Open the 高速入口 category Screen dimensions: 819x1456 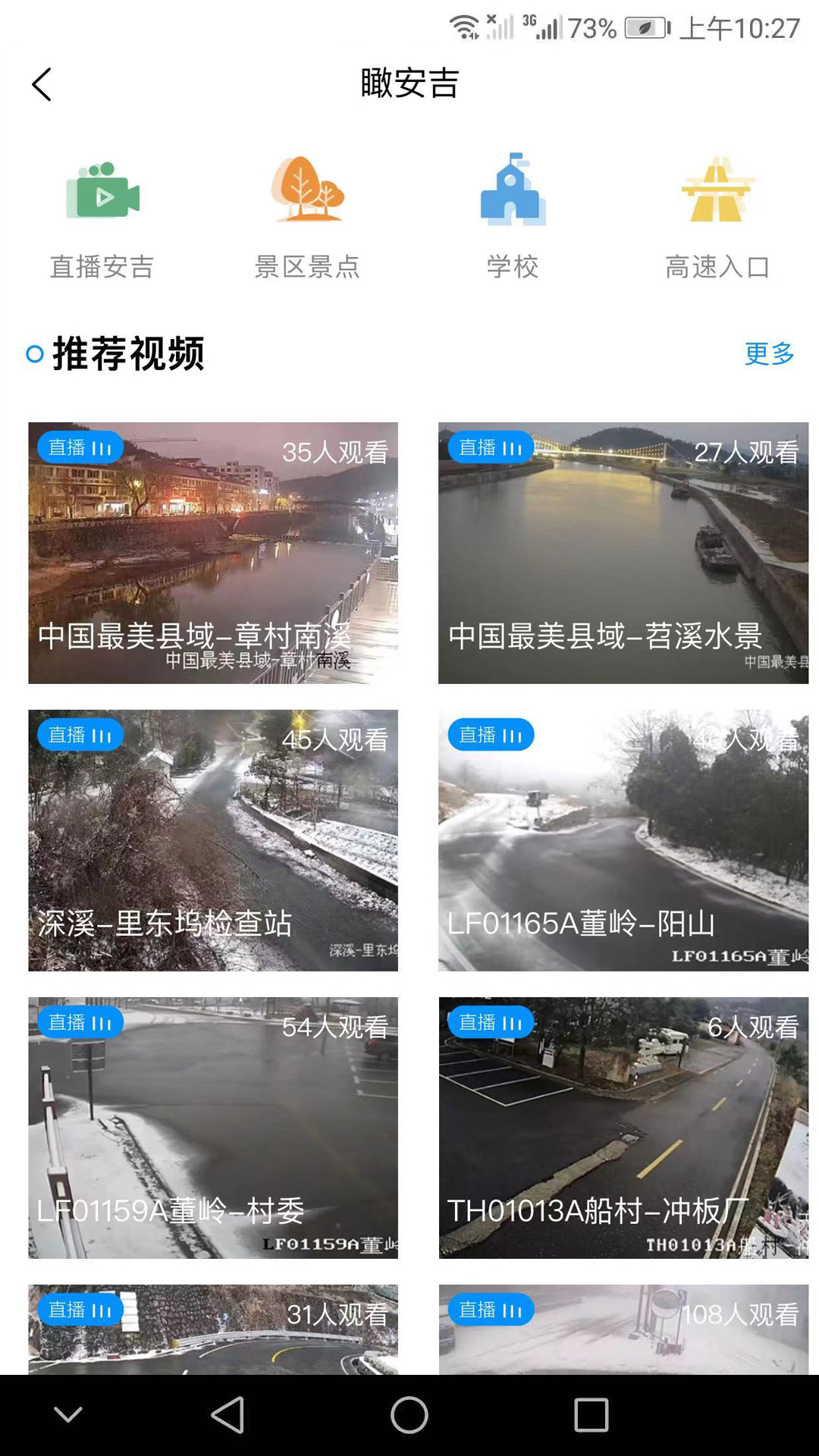[x=717, y=216]
